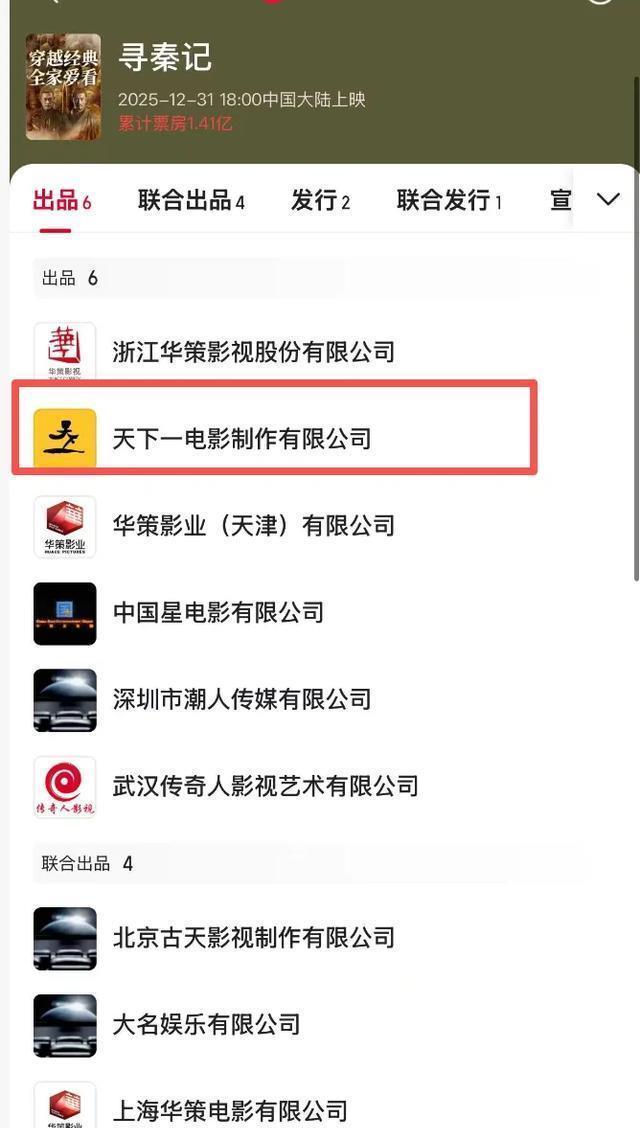The width and height of the screenshot is (640, 1128).
Task: Open 华策影业（天津）有限公司
Action: (253, 525)
